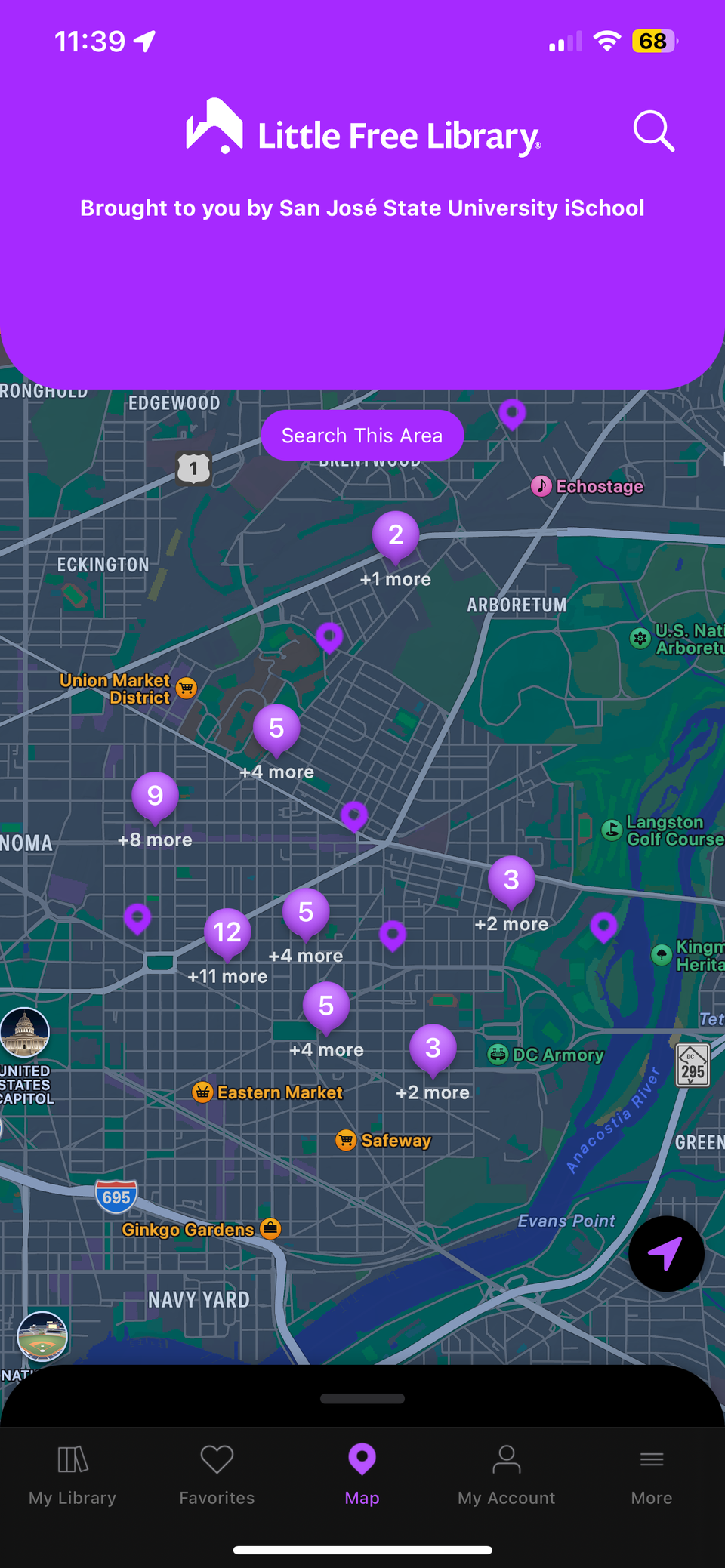Tap the Search This Area button

(x=362, y=436)
